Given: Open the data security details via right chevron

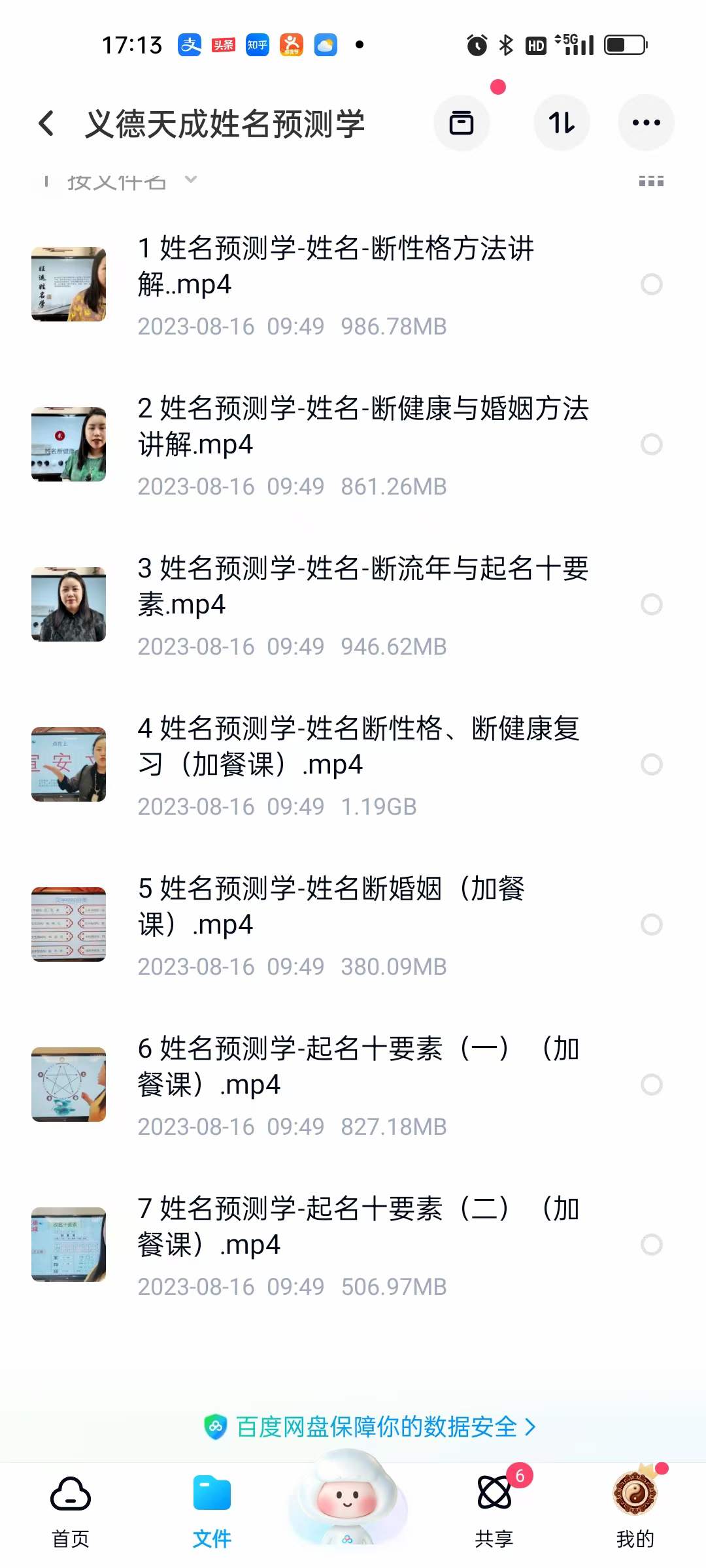Looking at the screenshot, I should 531,1428.
